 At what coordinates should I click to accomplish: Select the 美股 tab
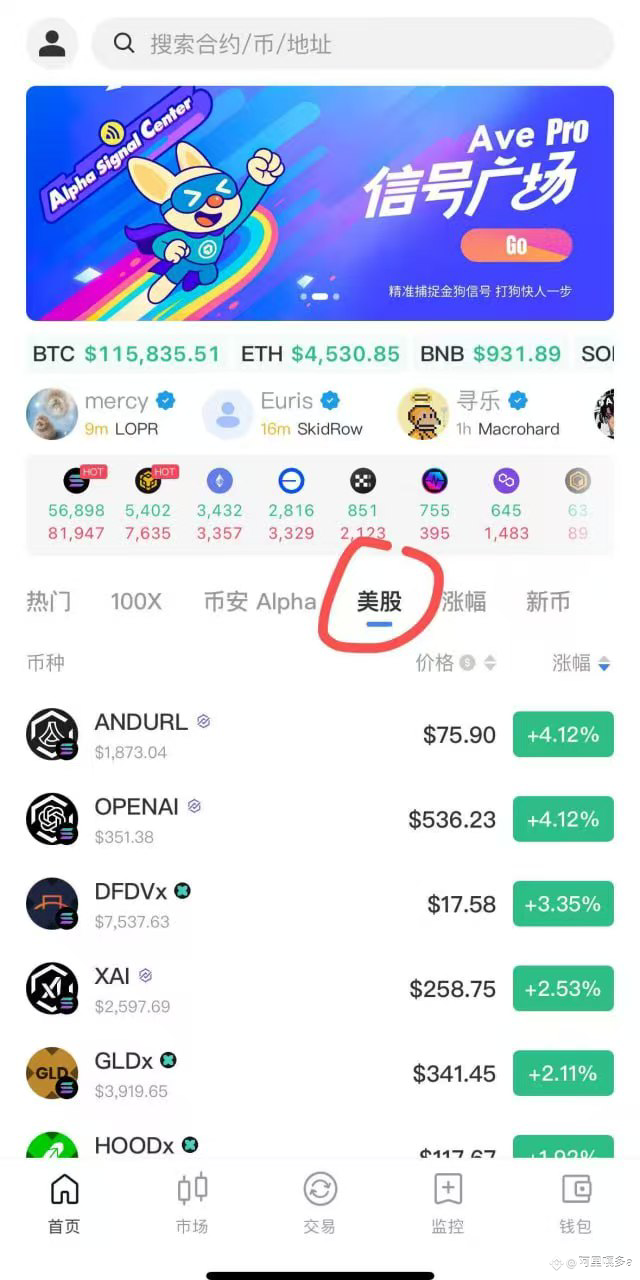(379, 601)
